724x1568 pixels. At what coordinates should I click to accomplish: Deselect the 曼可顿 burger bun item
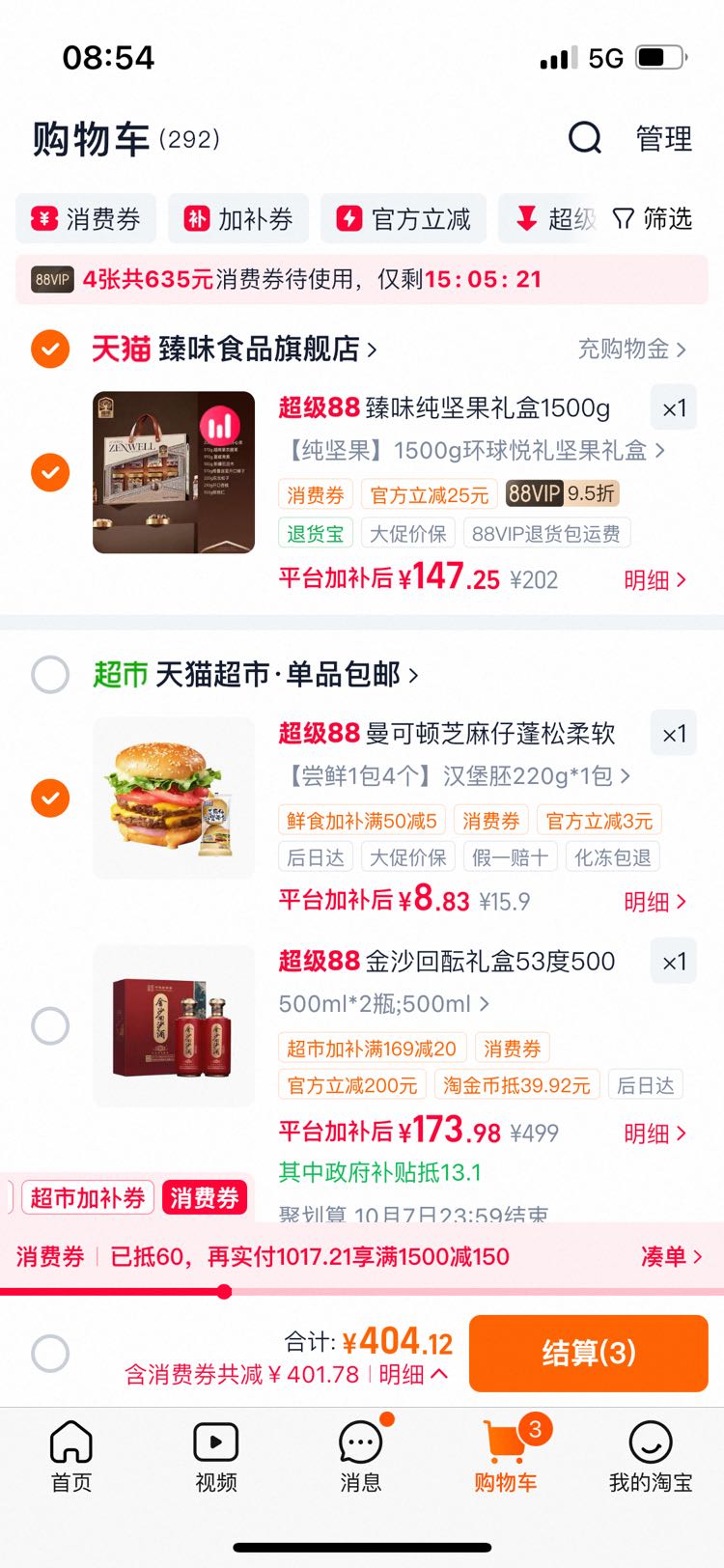(x=50, y=798)
